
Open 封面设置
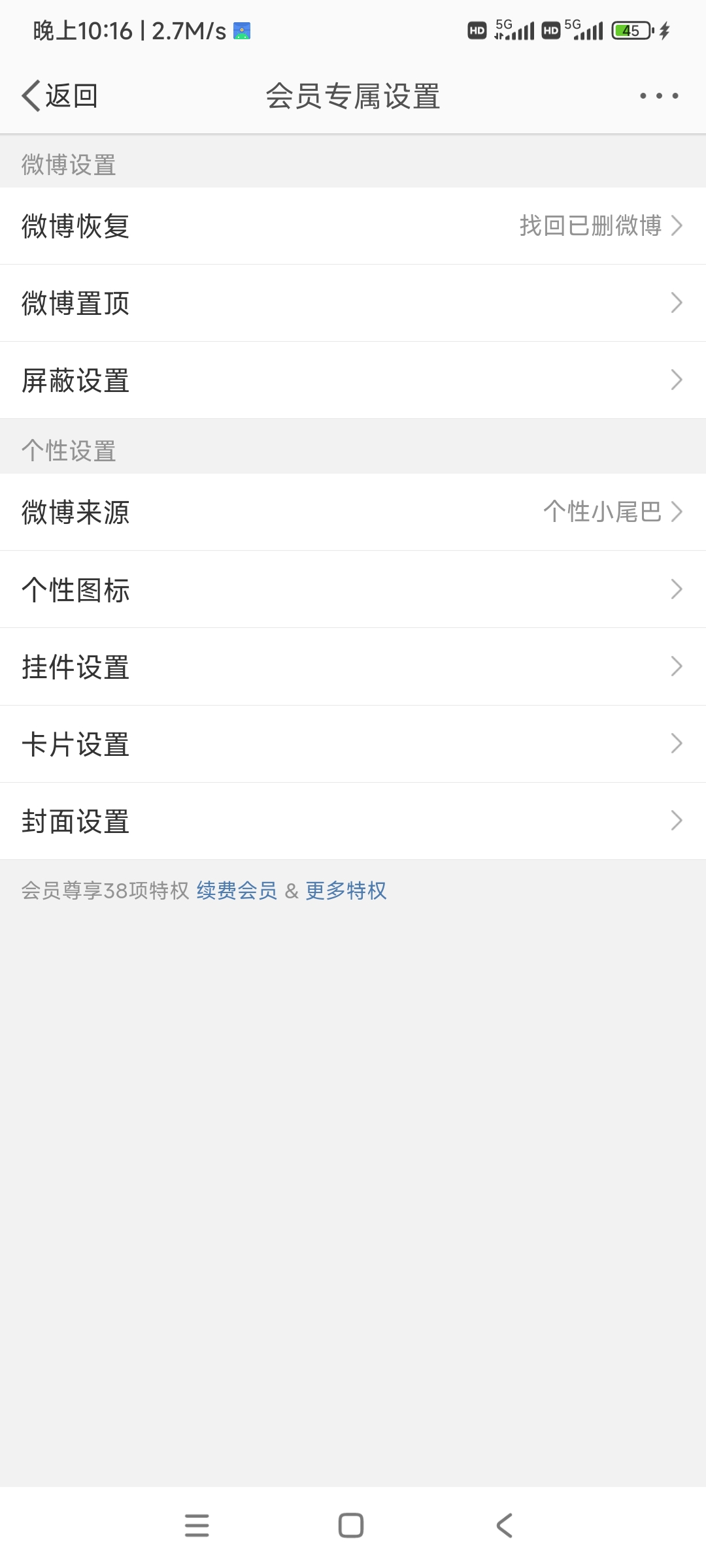pos(353,821)
